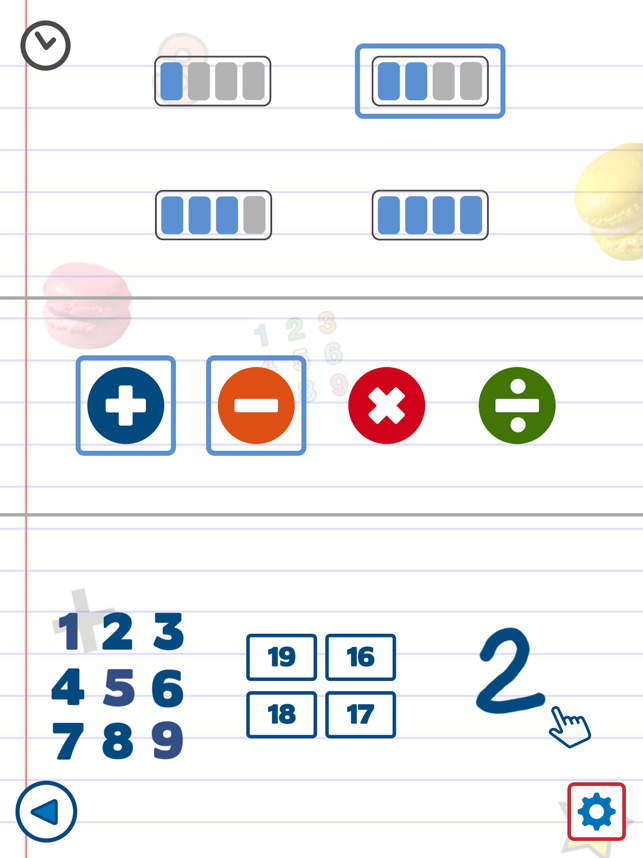The width and height of the screenshot is (643, 858).
Task: Select the two-bar difficulty level
Action: point(430,81)
